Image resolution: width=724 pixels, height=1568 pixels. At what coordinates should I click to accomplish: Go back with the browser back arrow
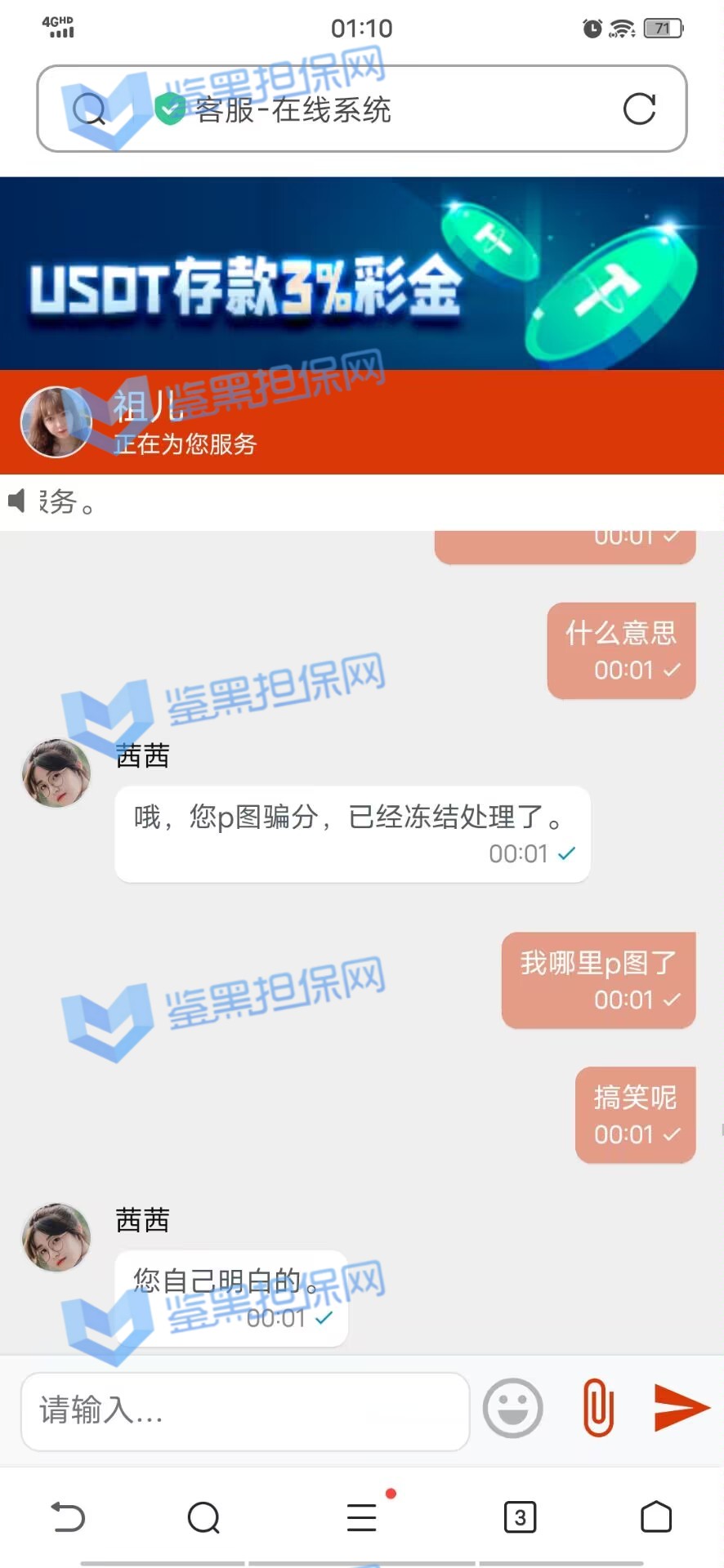click(68, 1517)
